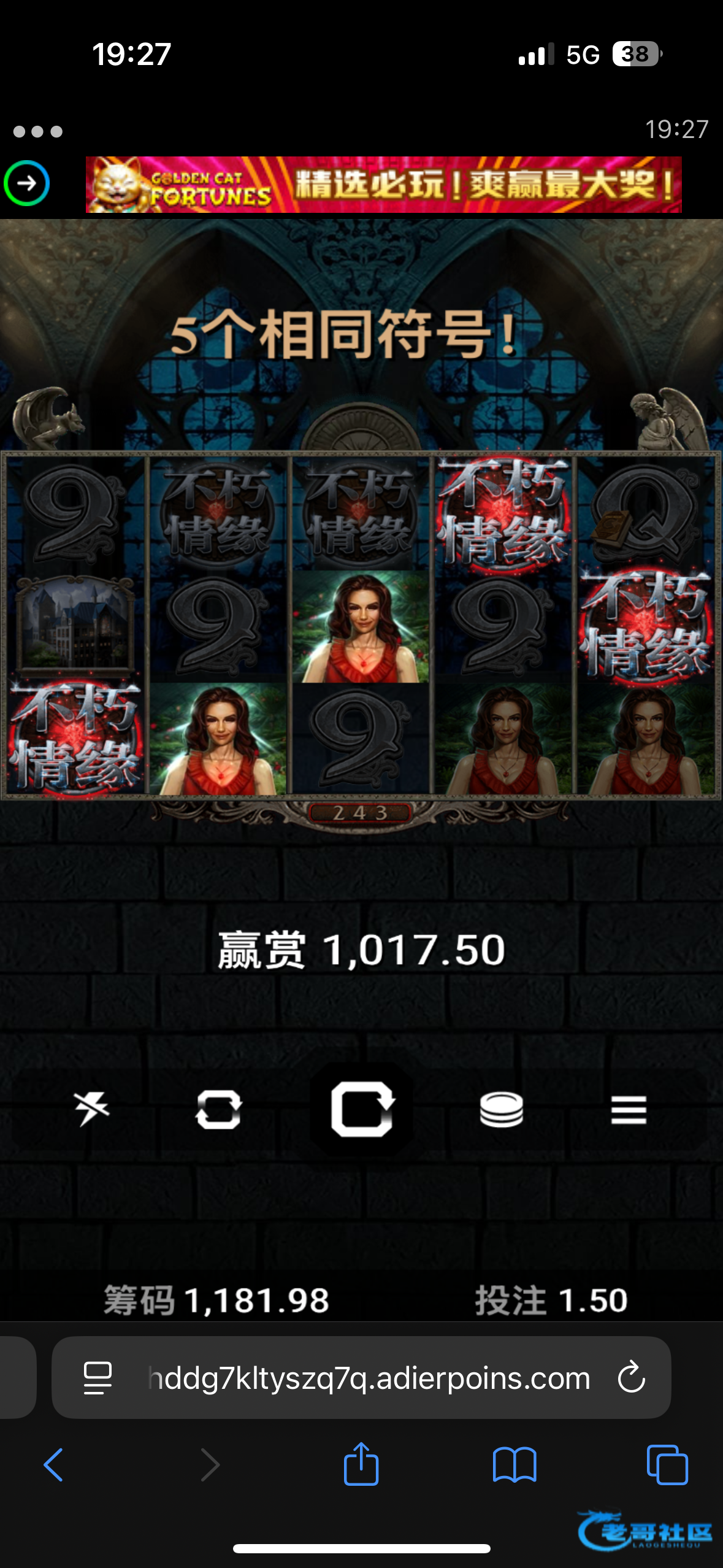Open Safari bookmarks

515,1465
